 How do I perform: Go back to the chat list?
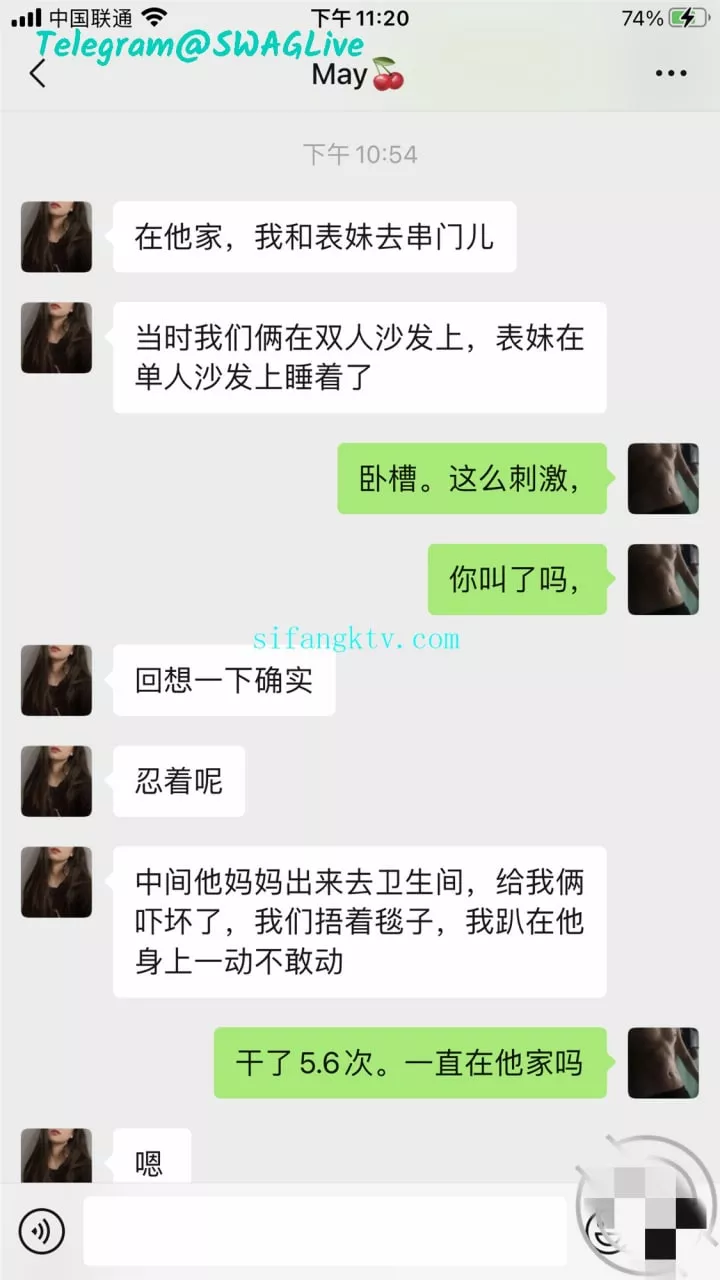point(38,73)
